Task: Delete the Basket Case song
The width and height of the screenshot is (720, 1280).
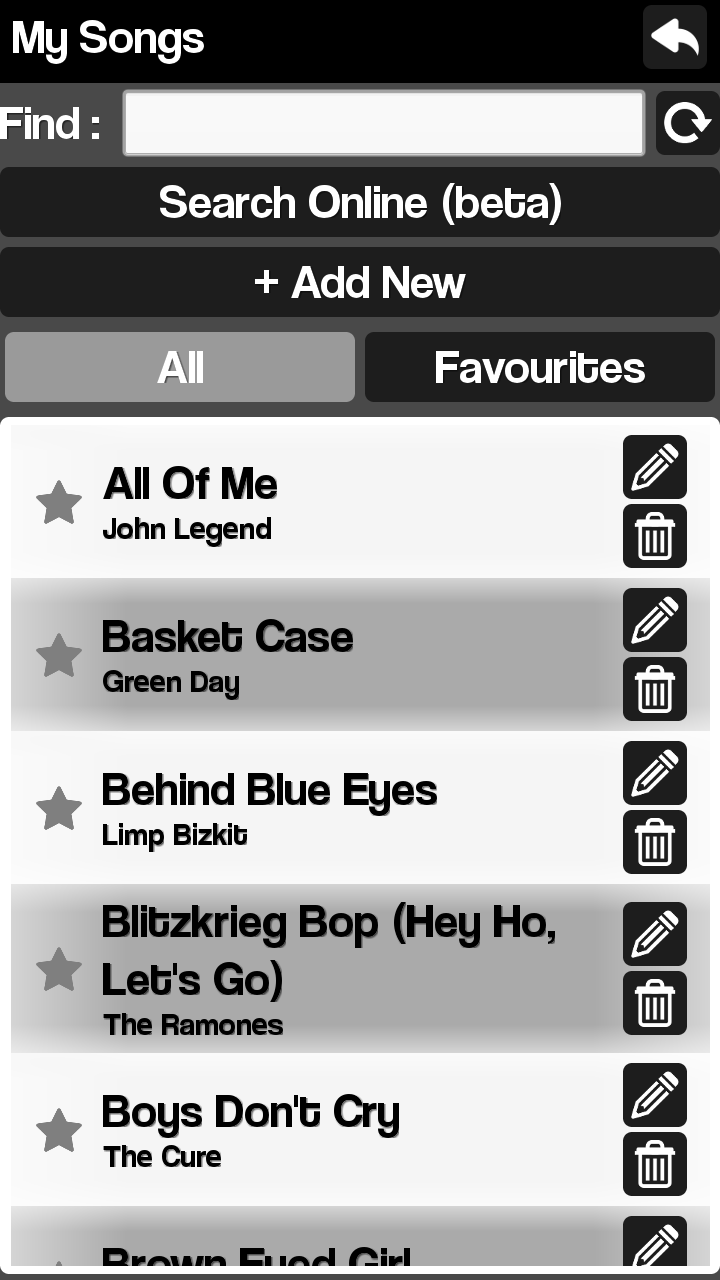Action: click(655, 690)
